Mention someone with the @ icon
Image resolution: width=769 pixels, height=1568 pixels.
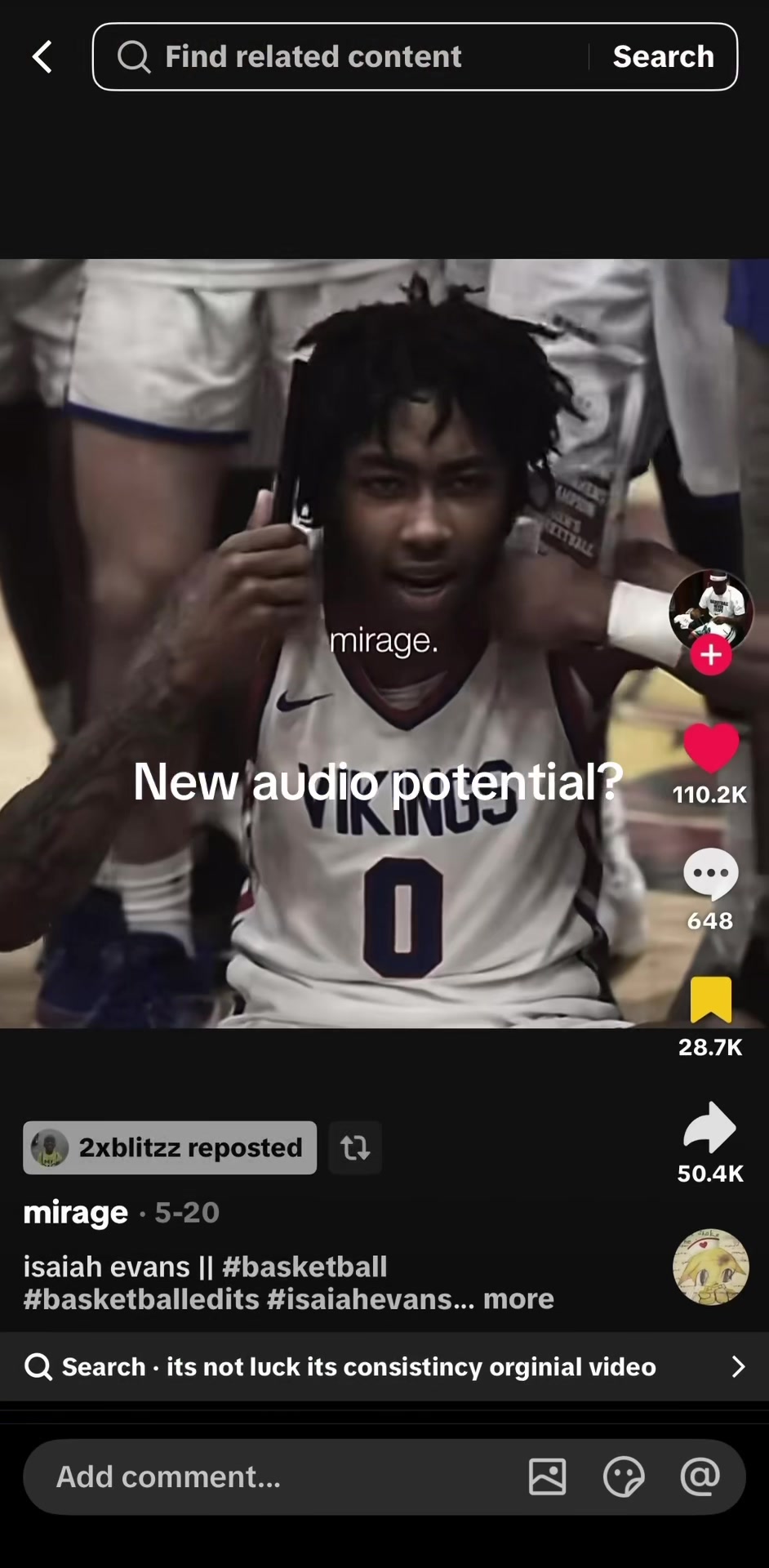700,1477
